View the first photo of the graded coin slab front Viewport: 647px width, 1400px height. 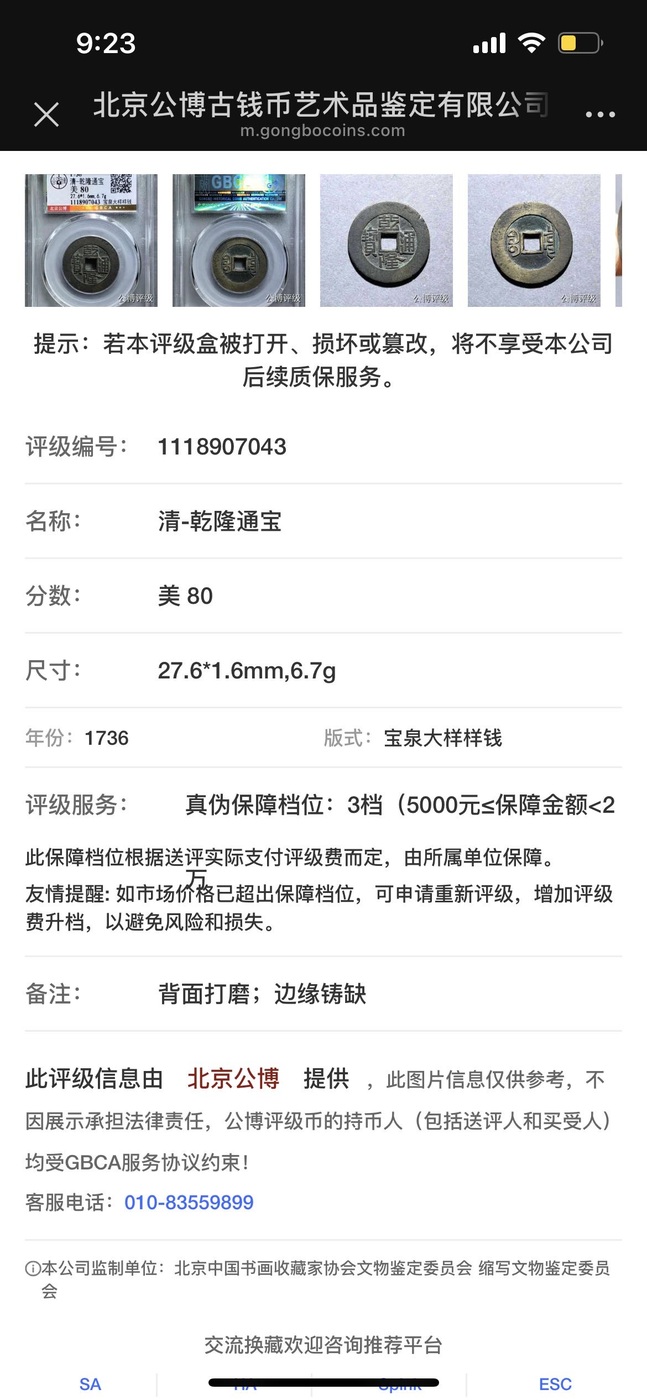click(91, 240)
